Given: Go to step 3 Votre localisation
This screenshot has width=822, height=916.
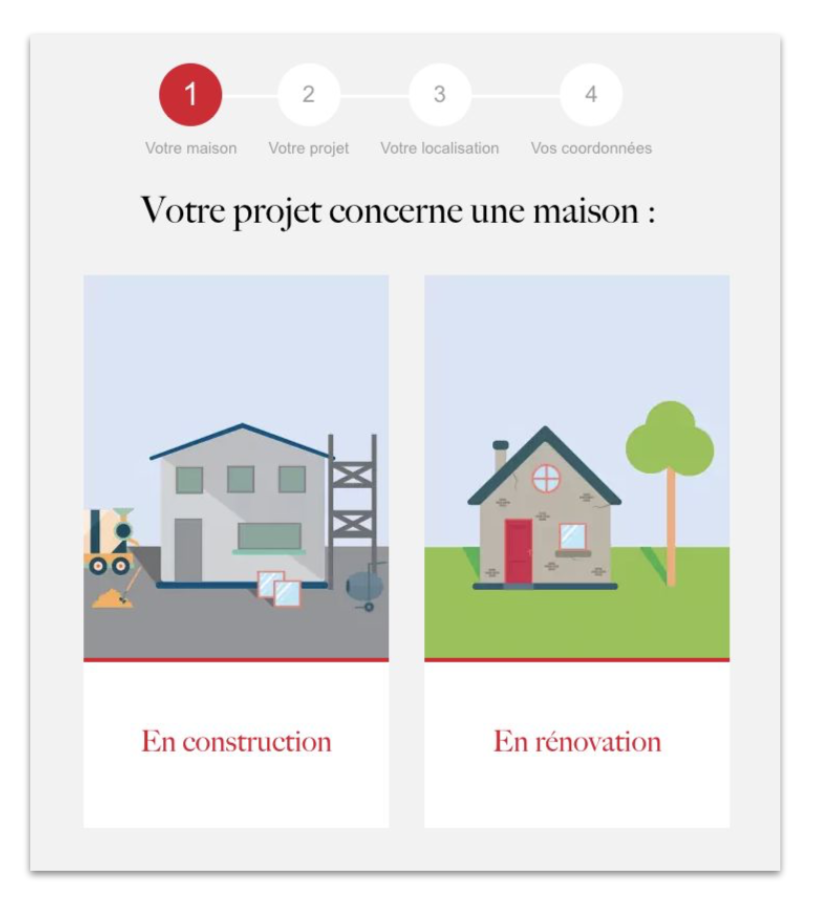Looking at the screenshot, I should (439, 95).
